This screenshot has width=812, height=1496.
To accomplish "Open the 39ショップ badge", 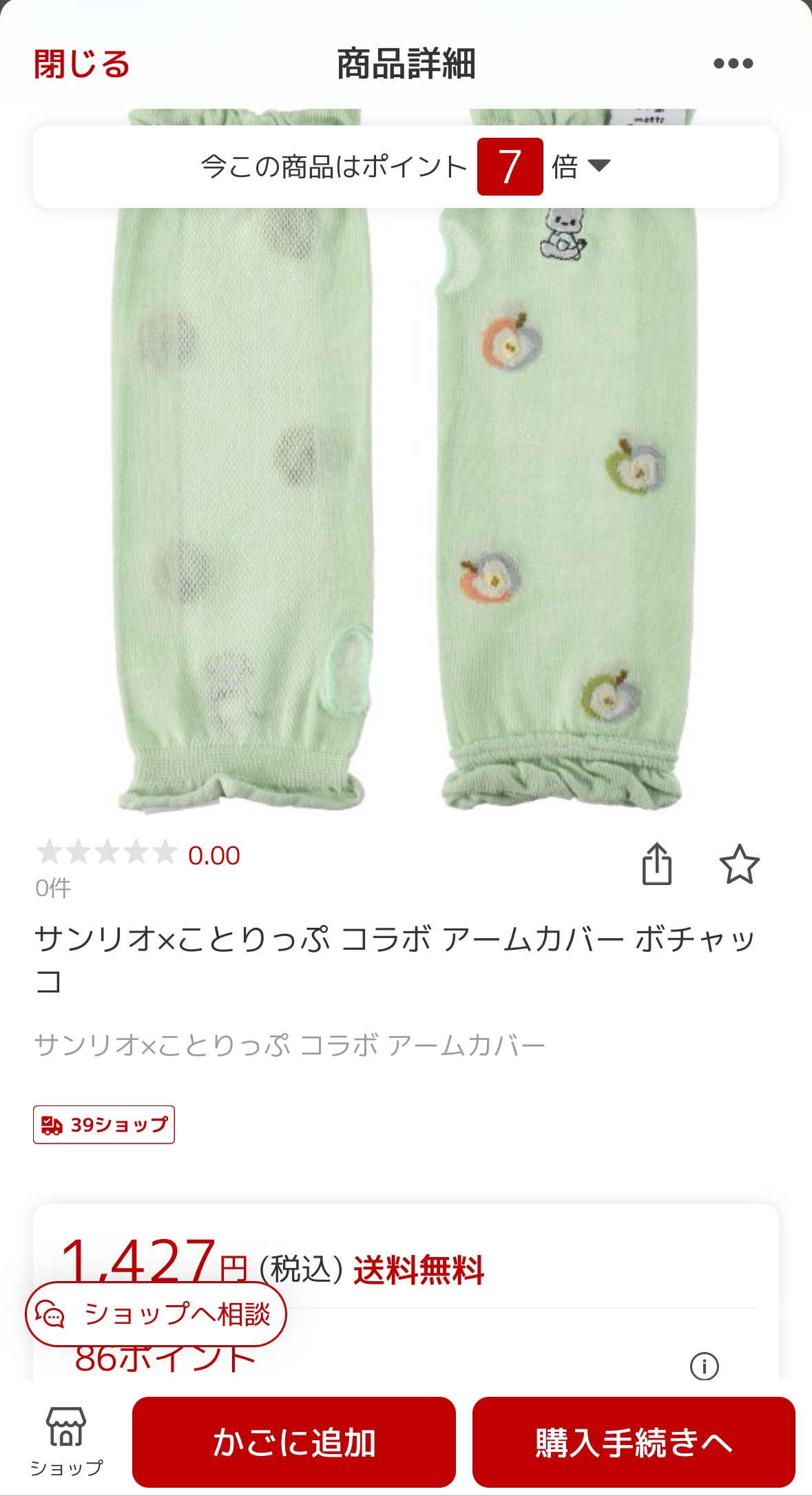I will coord(104,1125).
